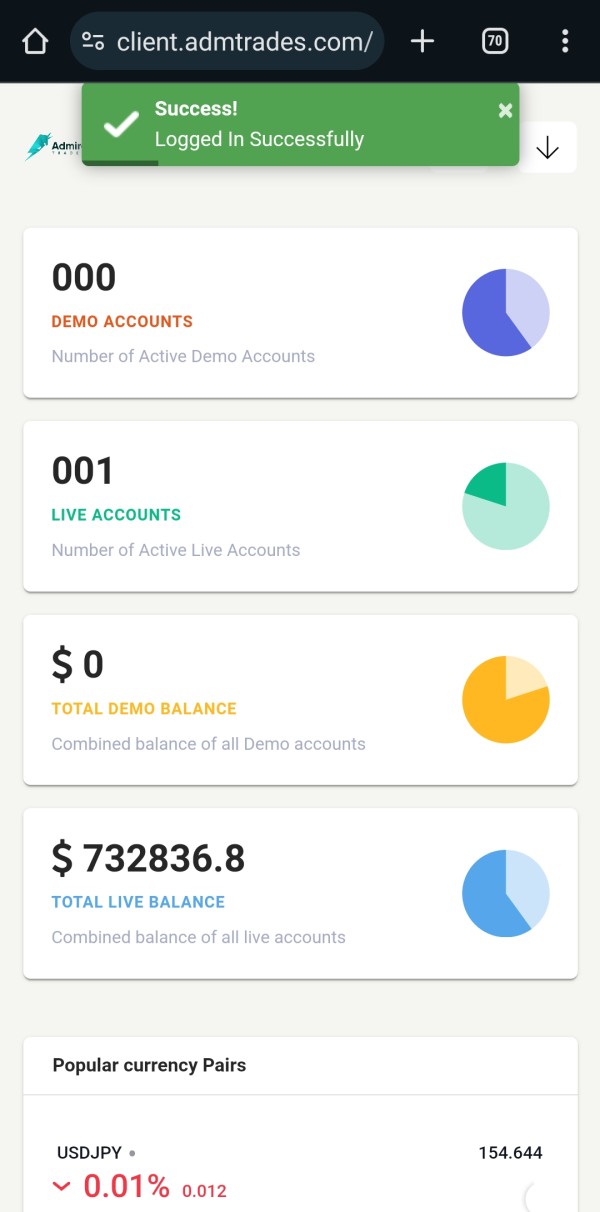Dismiss the Logged In Successfully notification
600x1212 pixels.
tap(505, 111)
